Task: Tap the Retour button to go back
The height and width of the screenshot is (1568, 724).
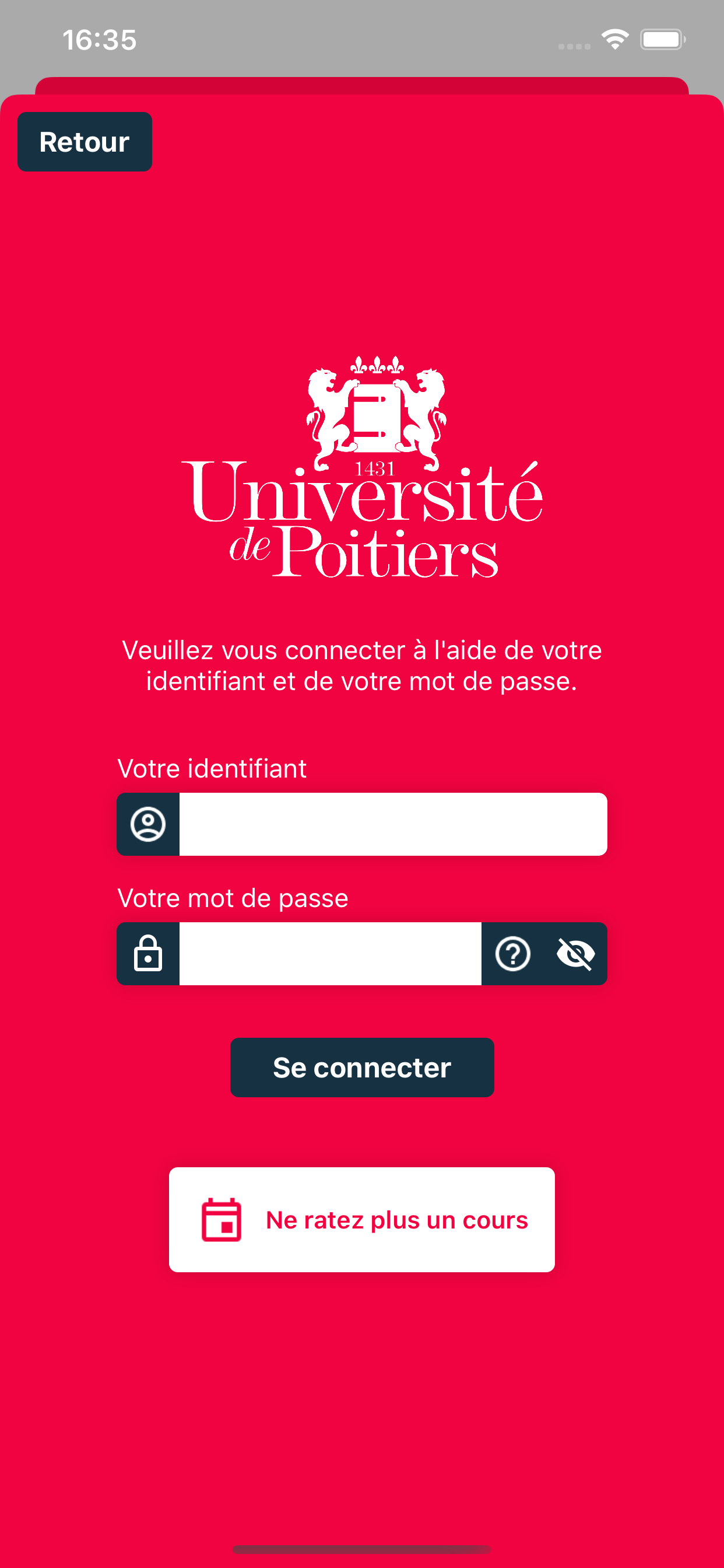Action: pyautogui.click(x=85, y=141)
